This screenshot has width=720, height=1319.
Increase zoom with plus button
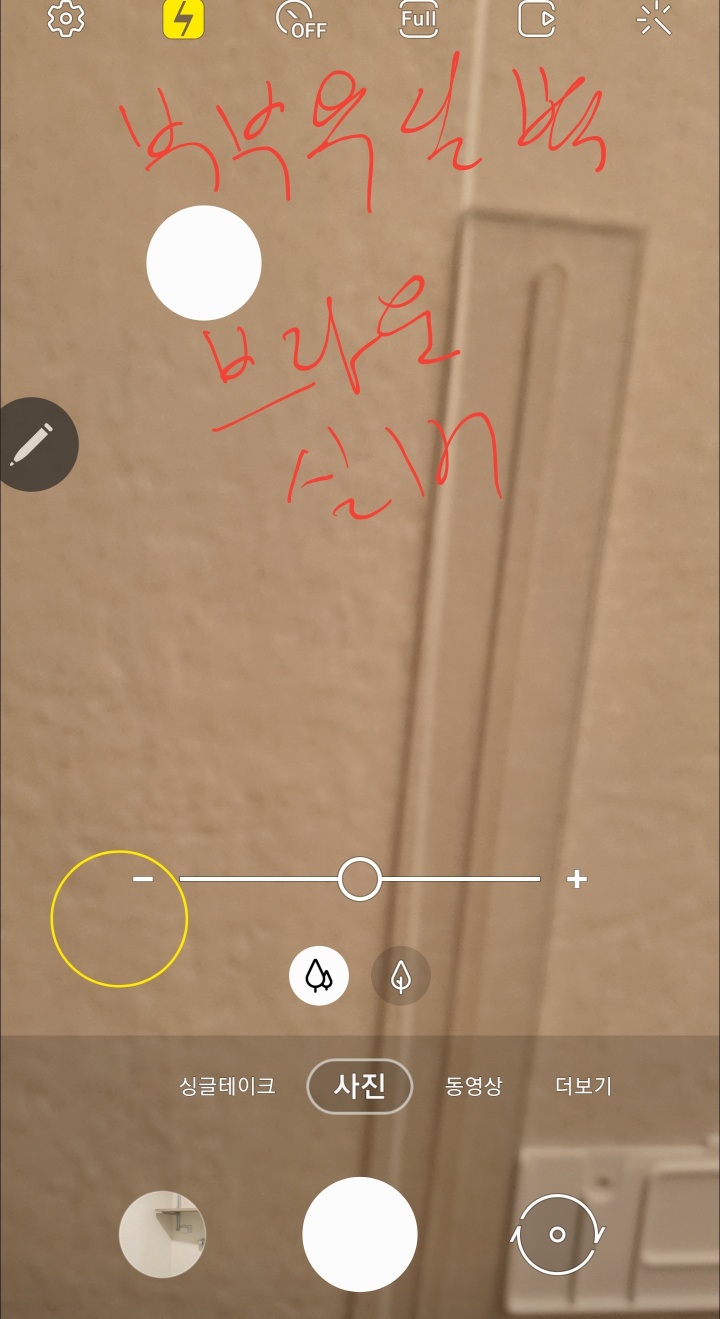coord(576,879)
